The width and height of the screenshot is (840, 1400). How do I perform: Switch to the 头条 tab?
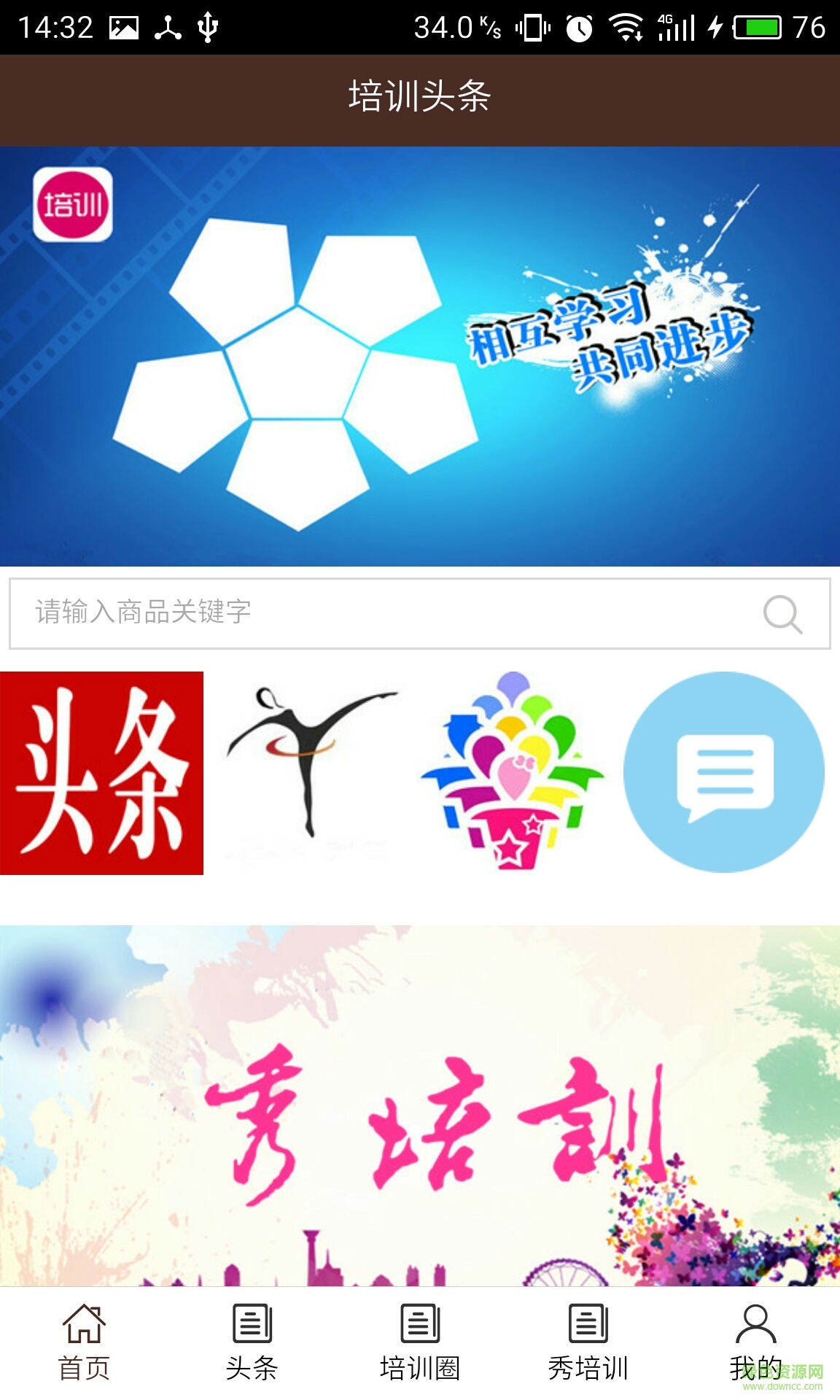tap(252, 1343)
